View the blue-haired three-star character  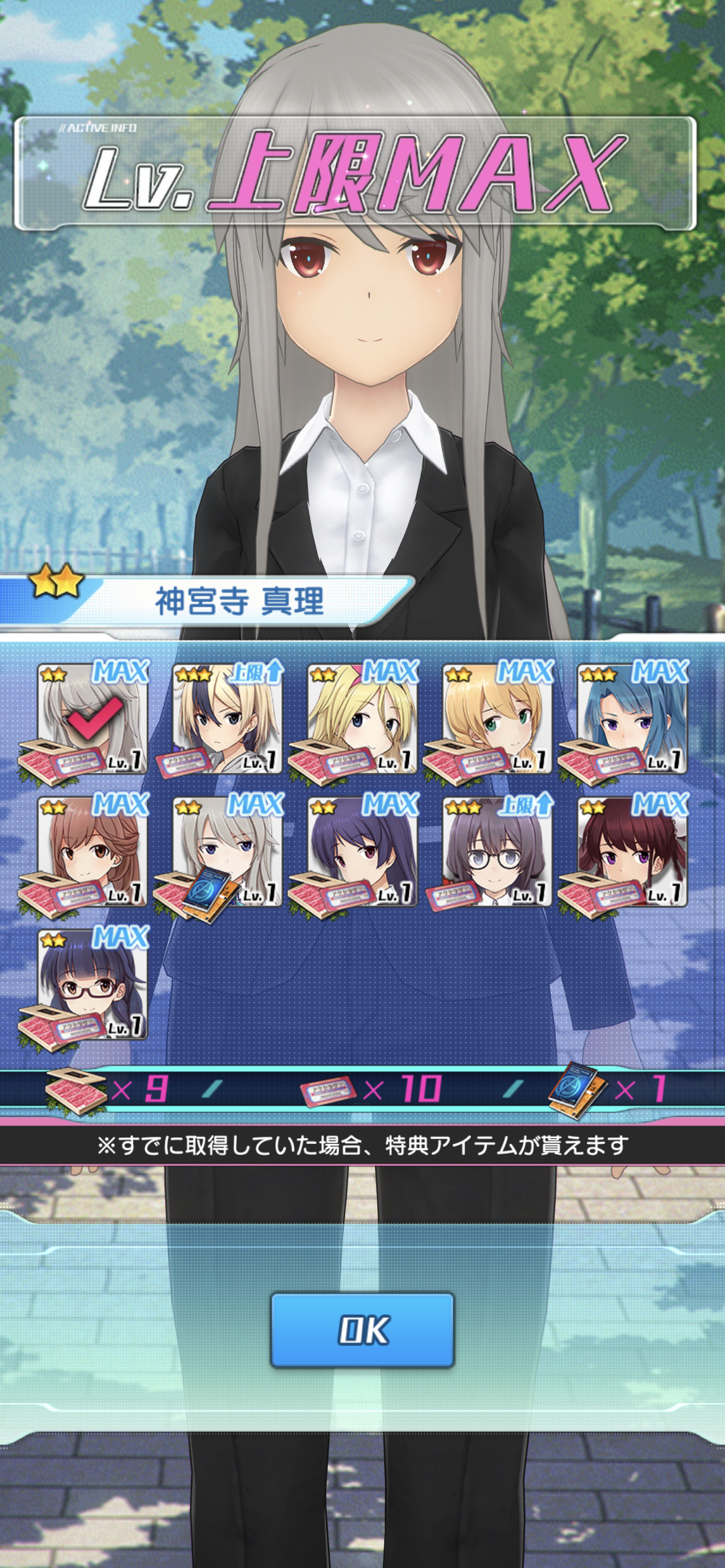coord(632,719)
